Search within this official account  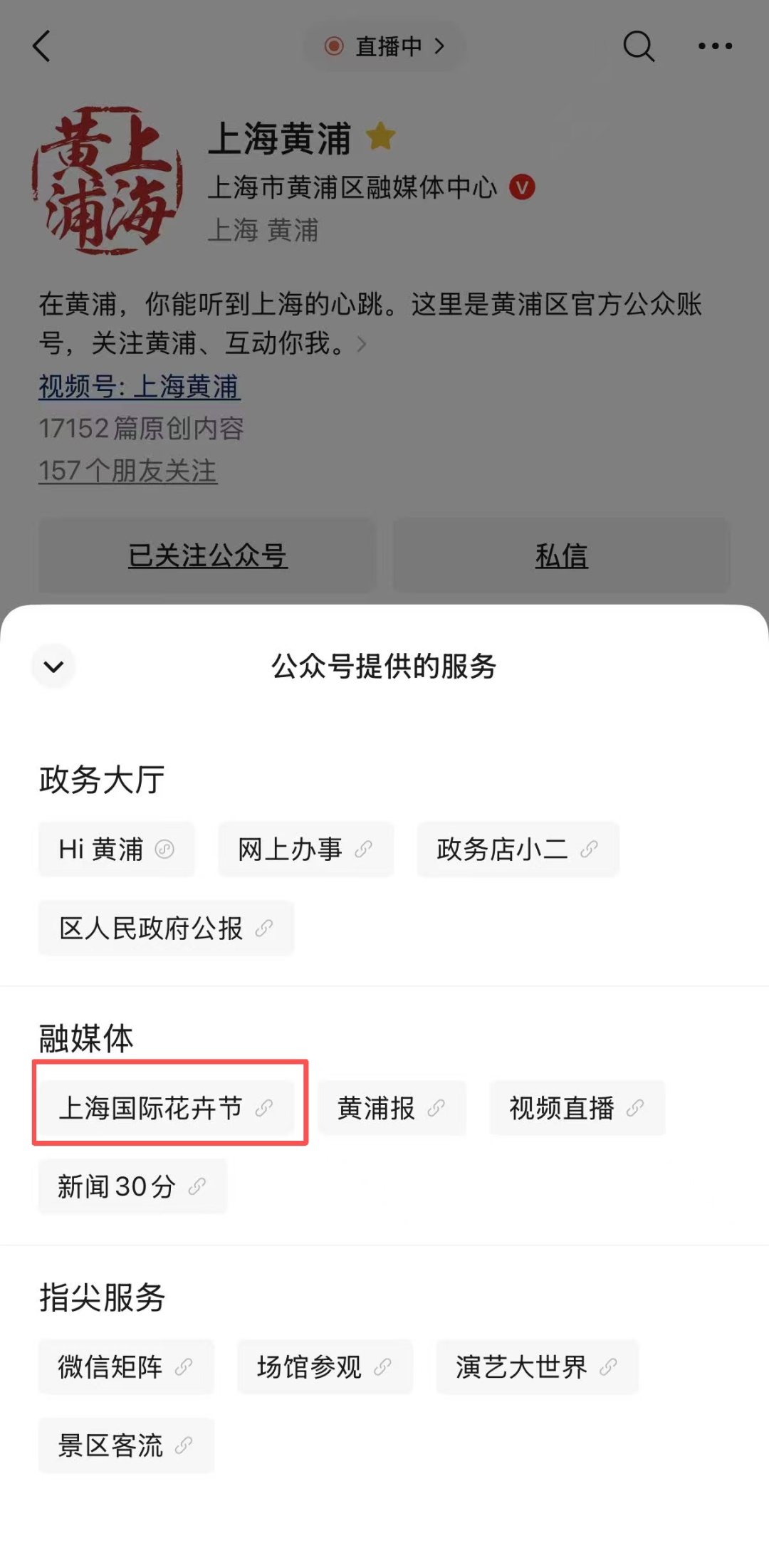coord(638,46)
